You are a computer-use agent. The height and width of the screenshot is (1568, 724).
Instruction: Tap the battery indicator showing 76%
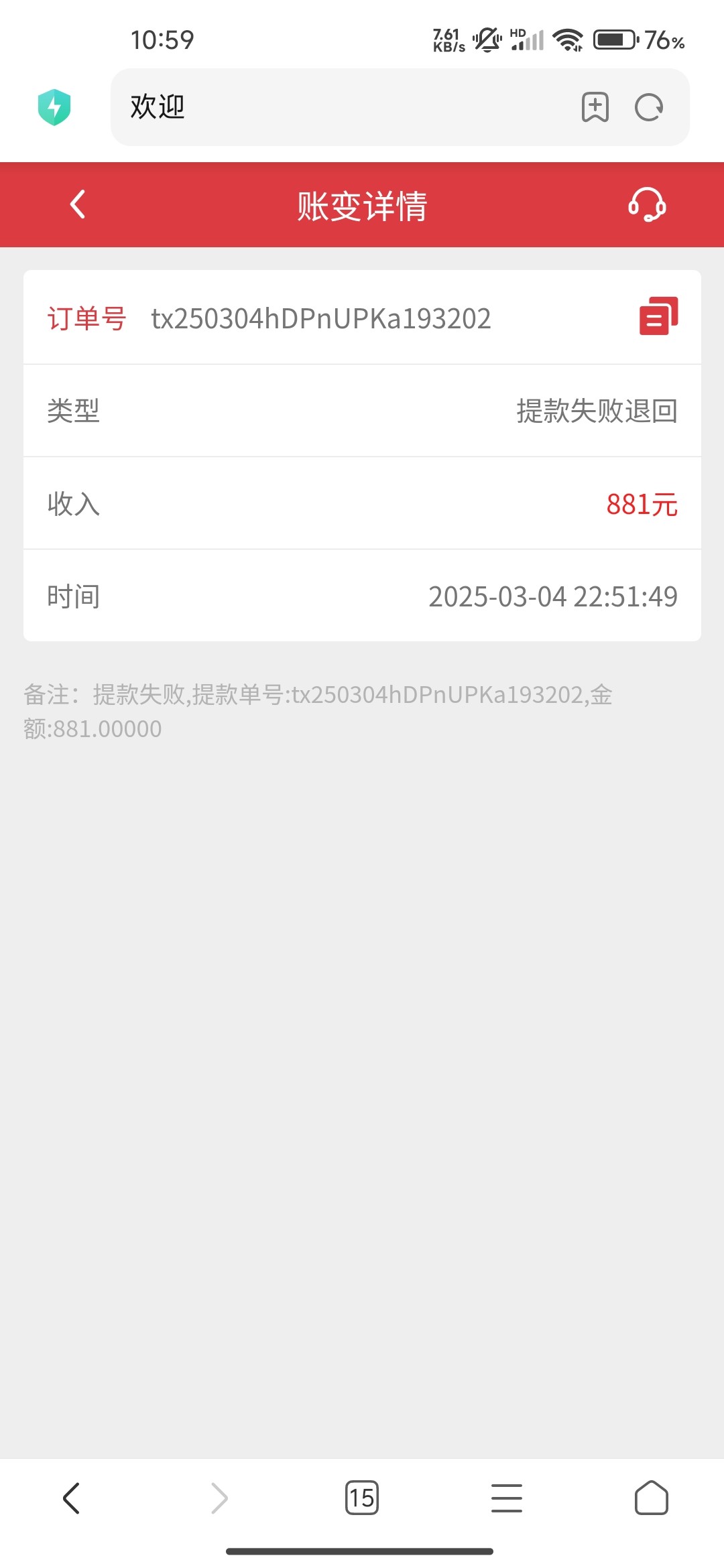615,40
